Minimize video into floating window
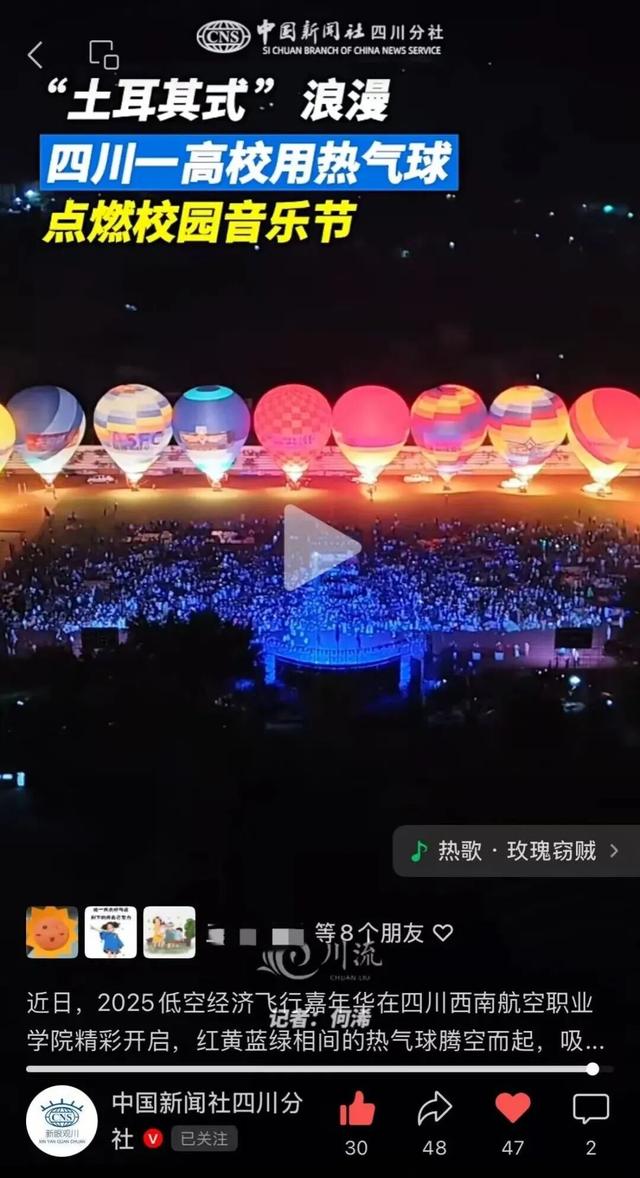The image size is (640, 1178). click(x=103, y=55)
